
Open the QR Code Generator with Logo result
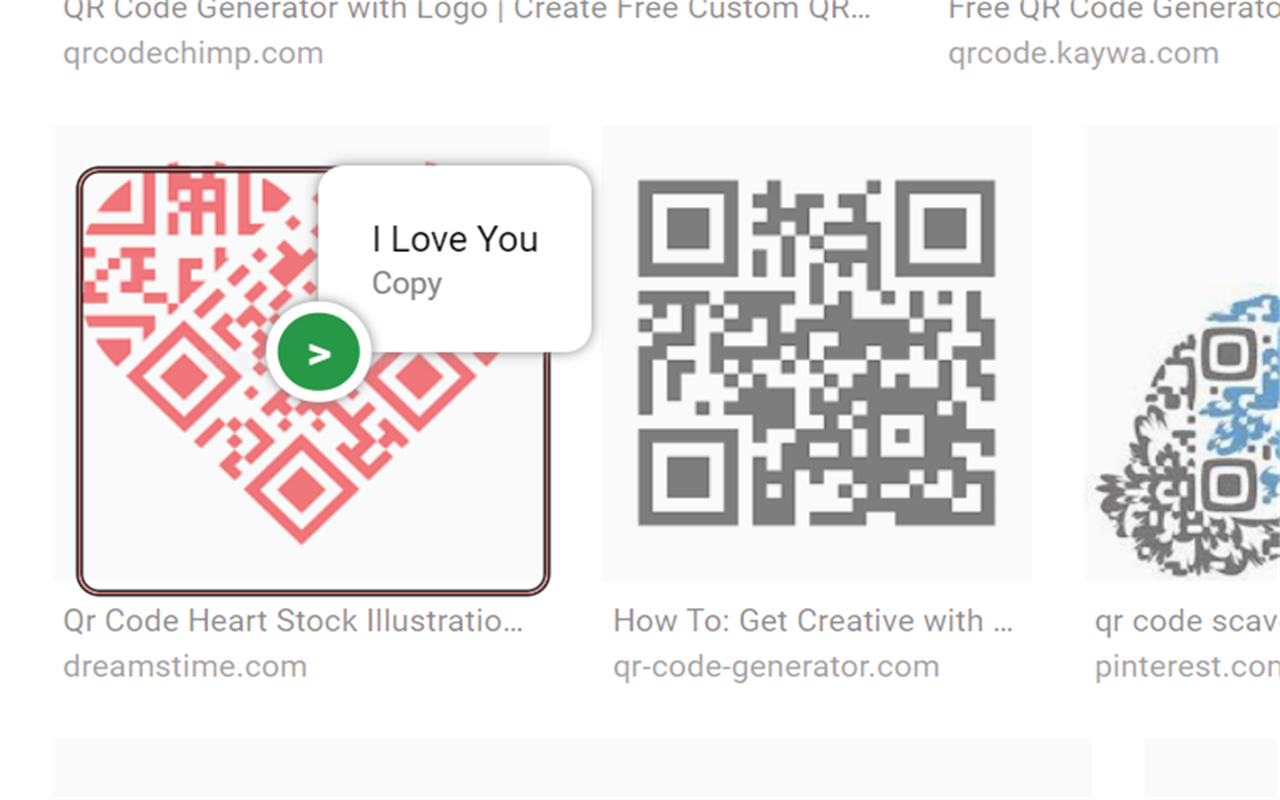466,12
